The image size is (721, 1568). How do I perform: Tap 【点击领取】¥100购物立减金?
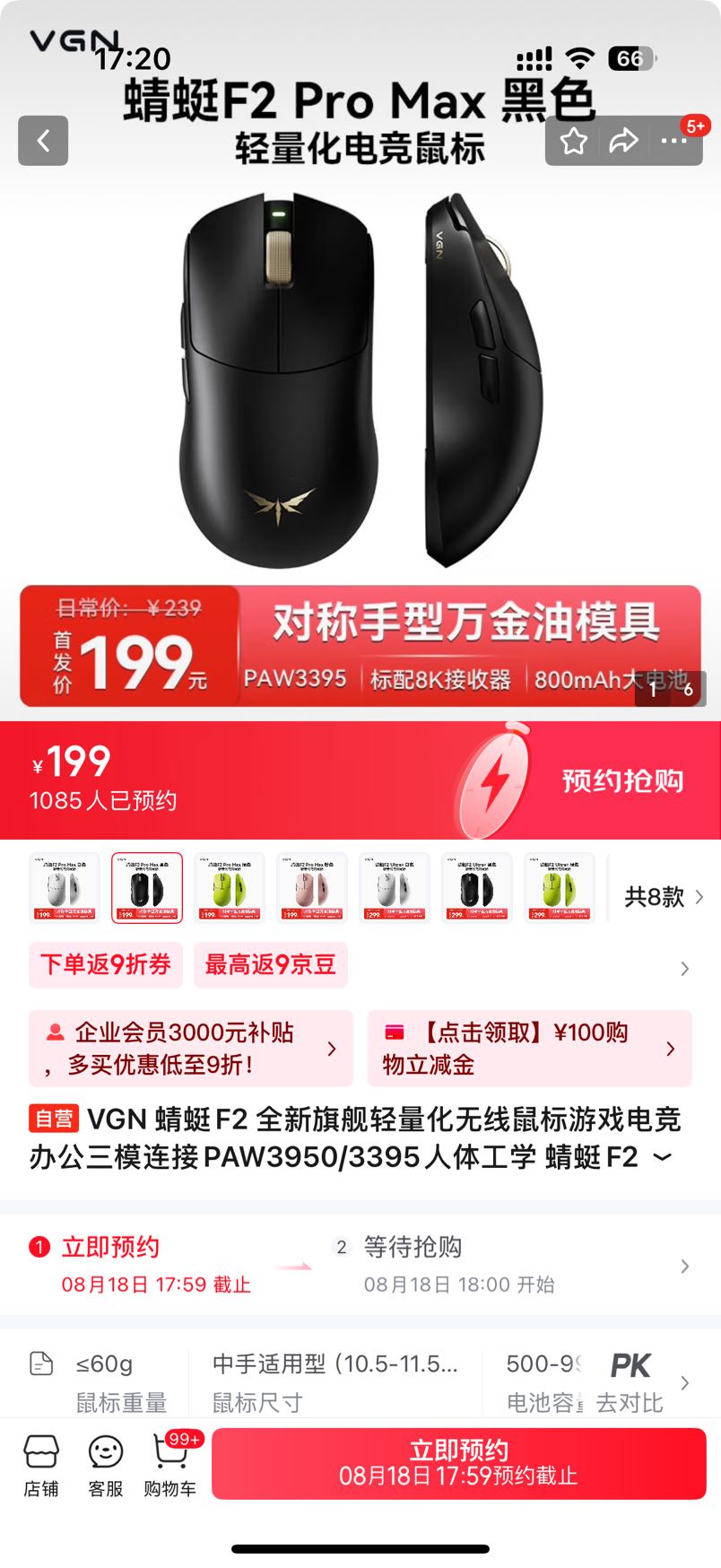(528, 1048)
